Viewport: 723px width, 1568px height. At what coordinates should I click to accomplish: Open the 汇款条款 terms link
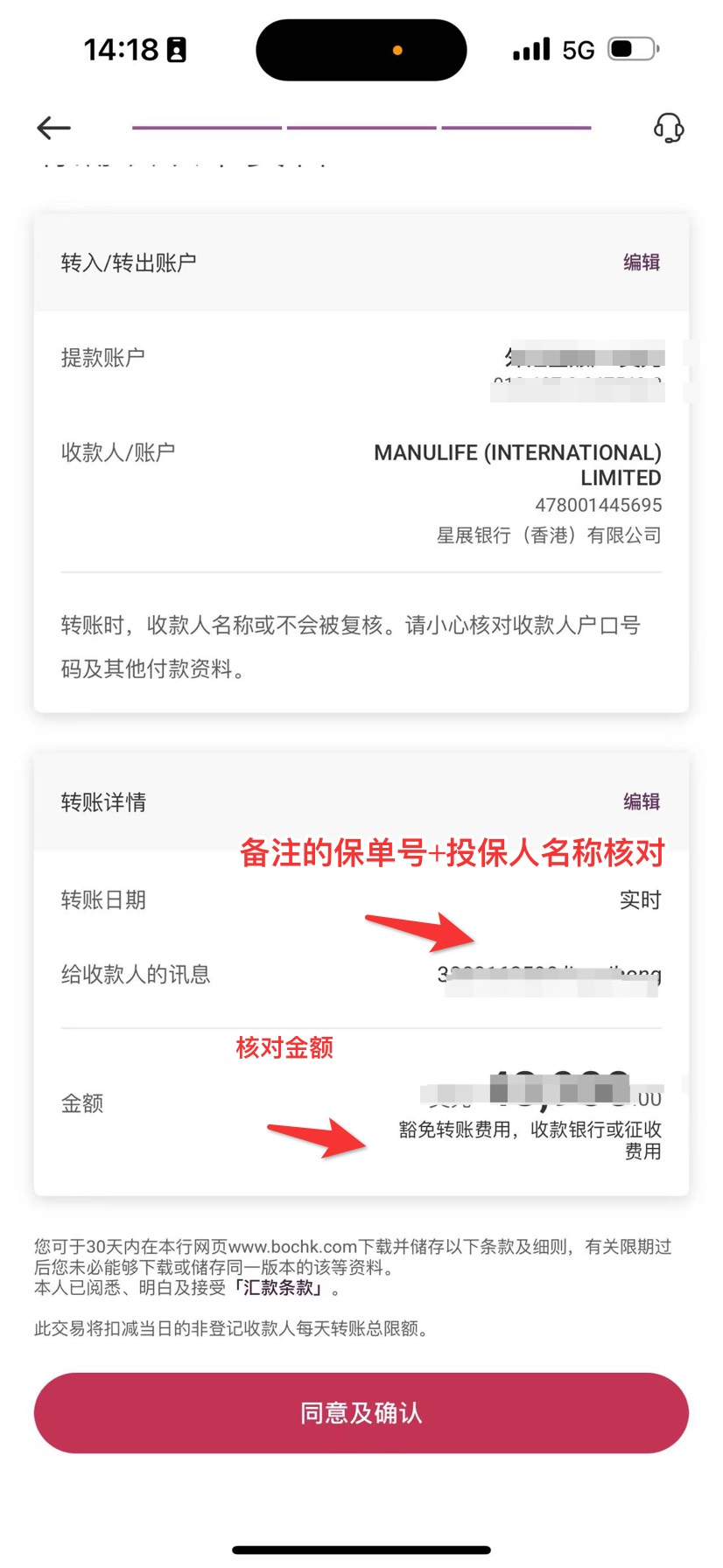click(x=278, y=1288)
